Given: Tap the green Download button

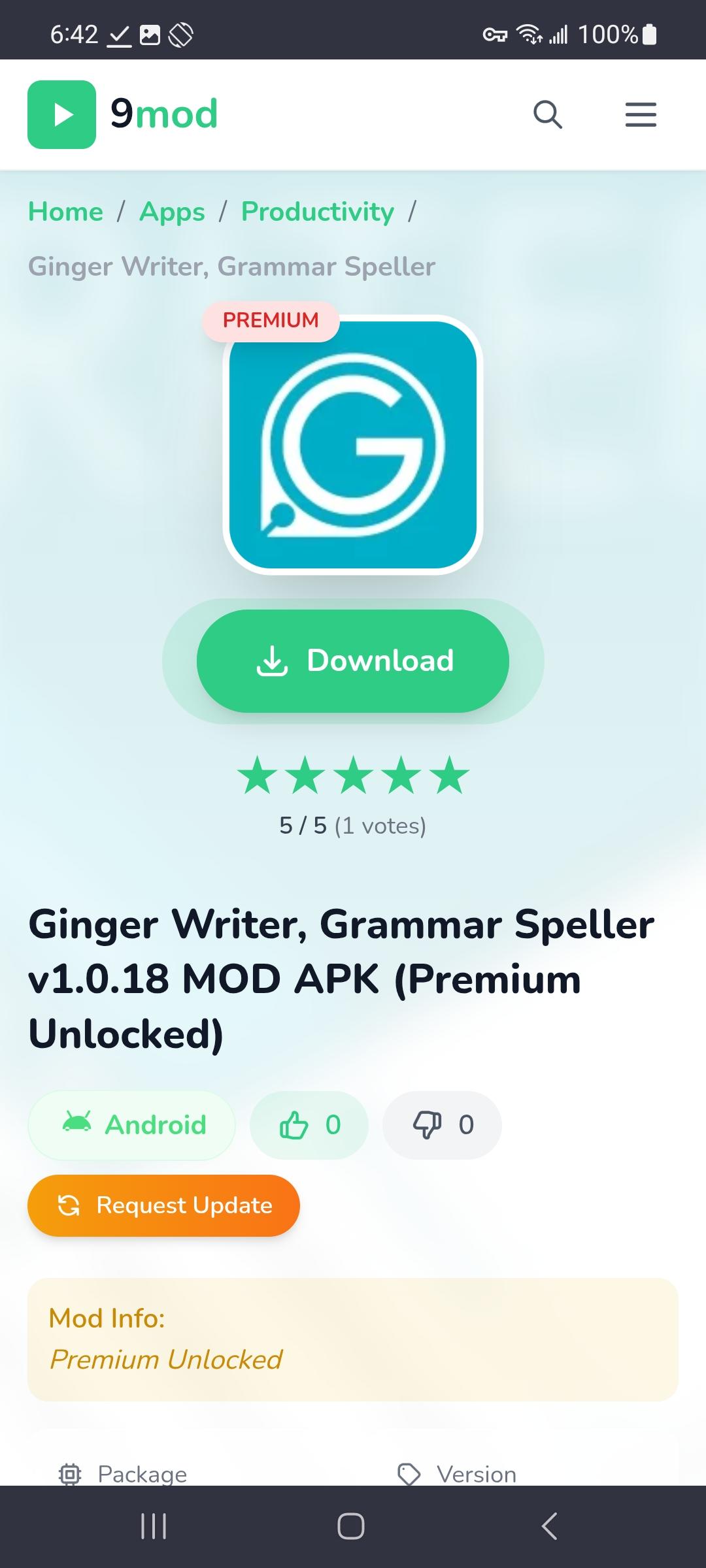Looking at the screenshot, I should coord(353,661).
